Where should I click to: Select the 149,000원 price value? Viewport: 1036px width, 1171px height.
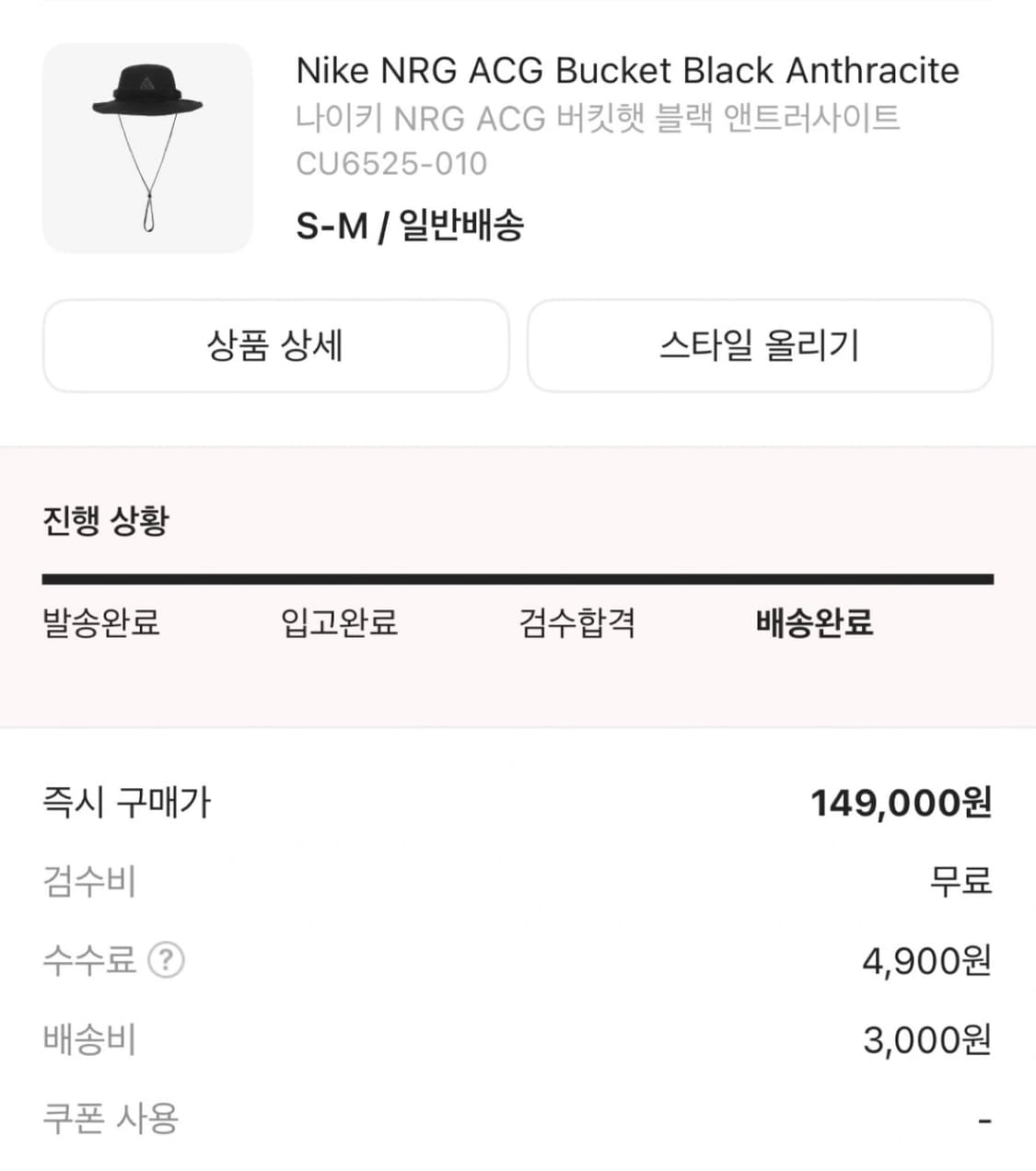(903, 802)
